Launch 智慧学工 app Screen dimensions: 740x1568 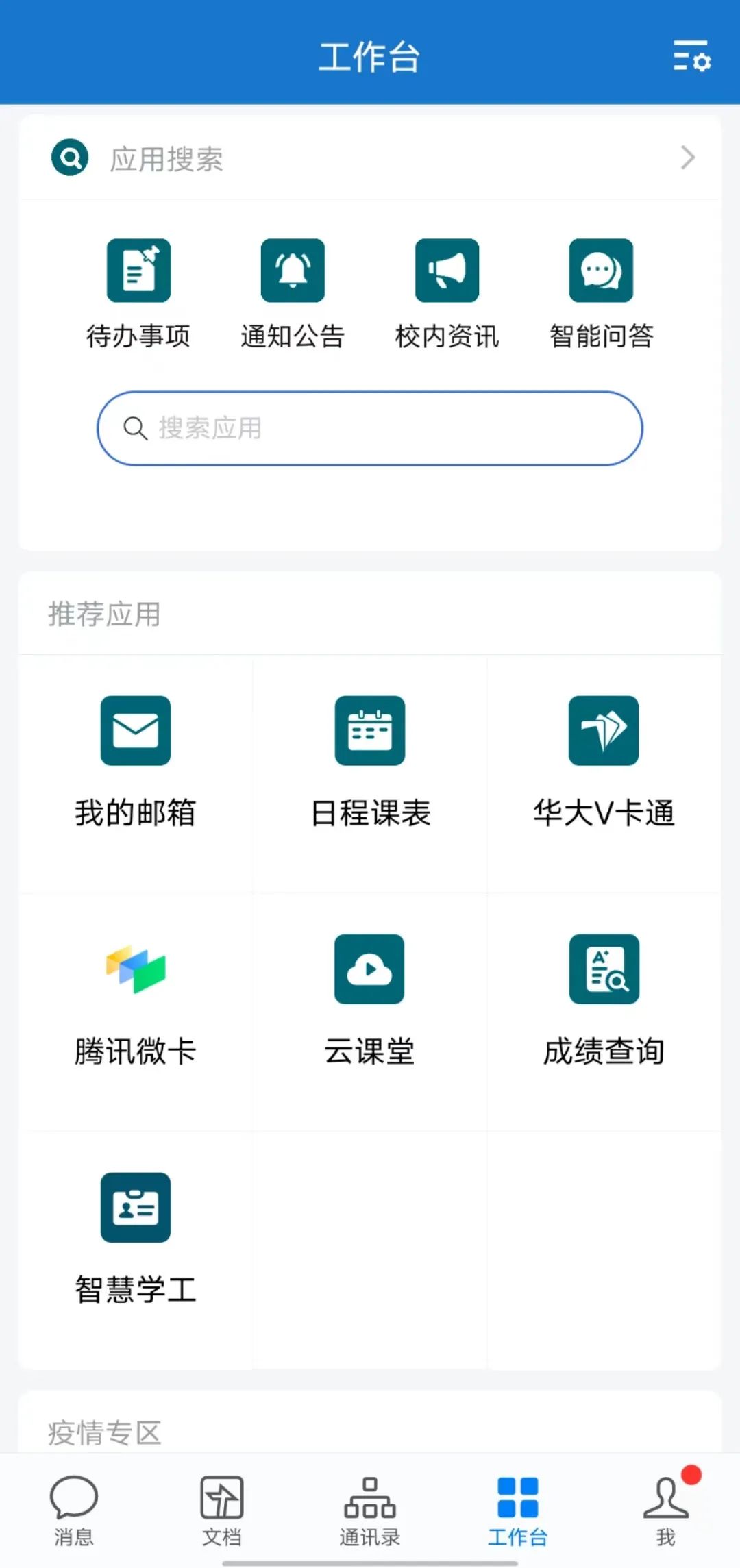pos(136,1237)
